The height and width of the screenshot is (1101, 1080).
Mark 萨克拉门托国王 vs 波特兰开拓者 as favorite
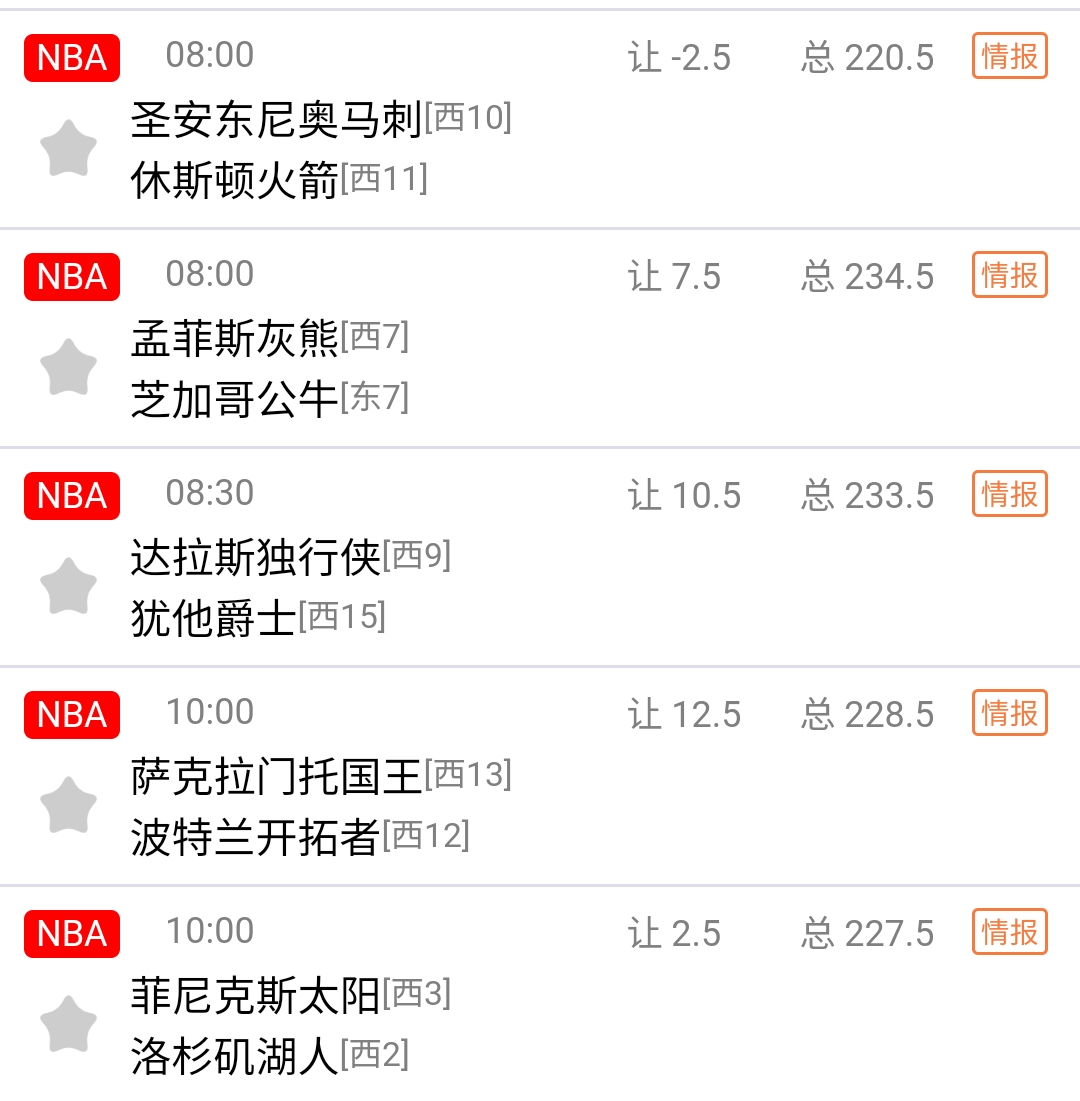[x=68, y=805]
